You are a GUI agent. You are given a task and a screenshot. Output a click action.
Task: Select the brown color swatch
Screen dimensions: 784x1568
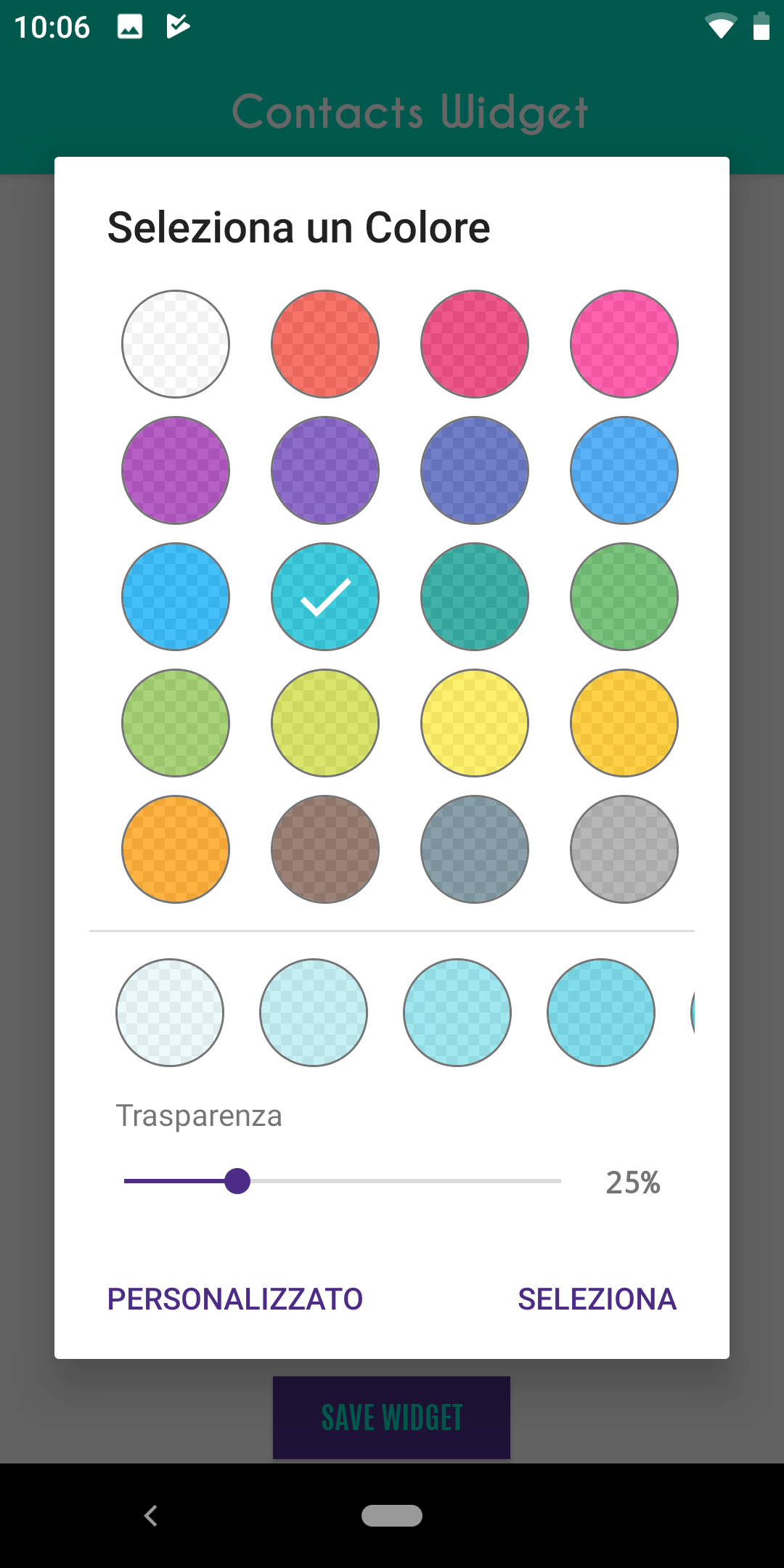(x=325, y=849)
